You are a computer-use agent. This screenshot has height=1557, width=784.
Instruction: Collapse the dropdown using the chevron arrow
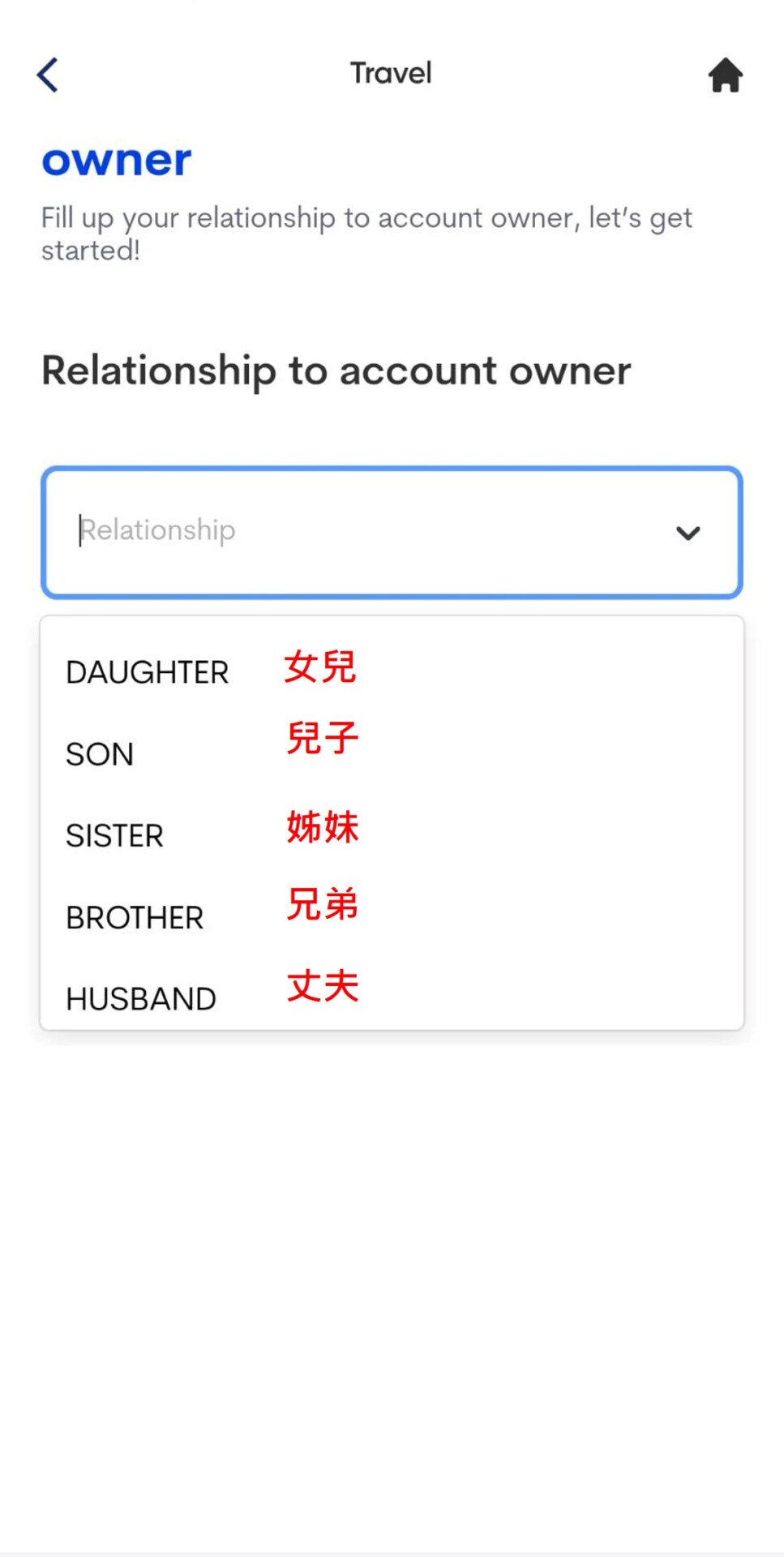[x=688, y=533]
